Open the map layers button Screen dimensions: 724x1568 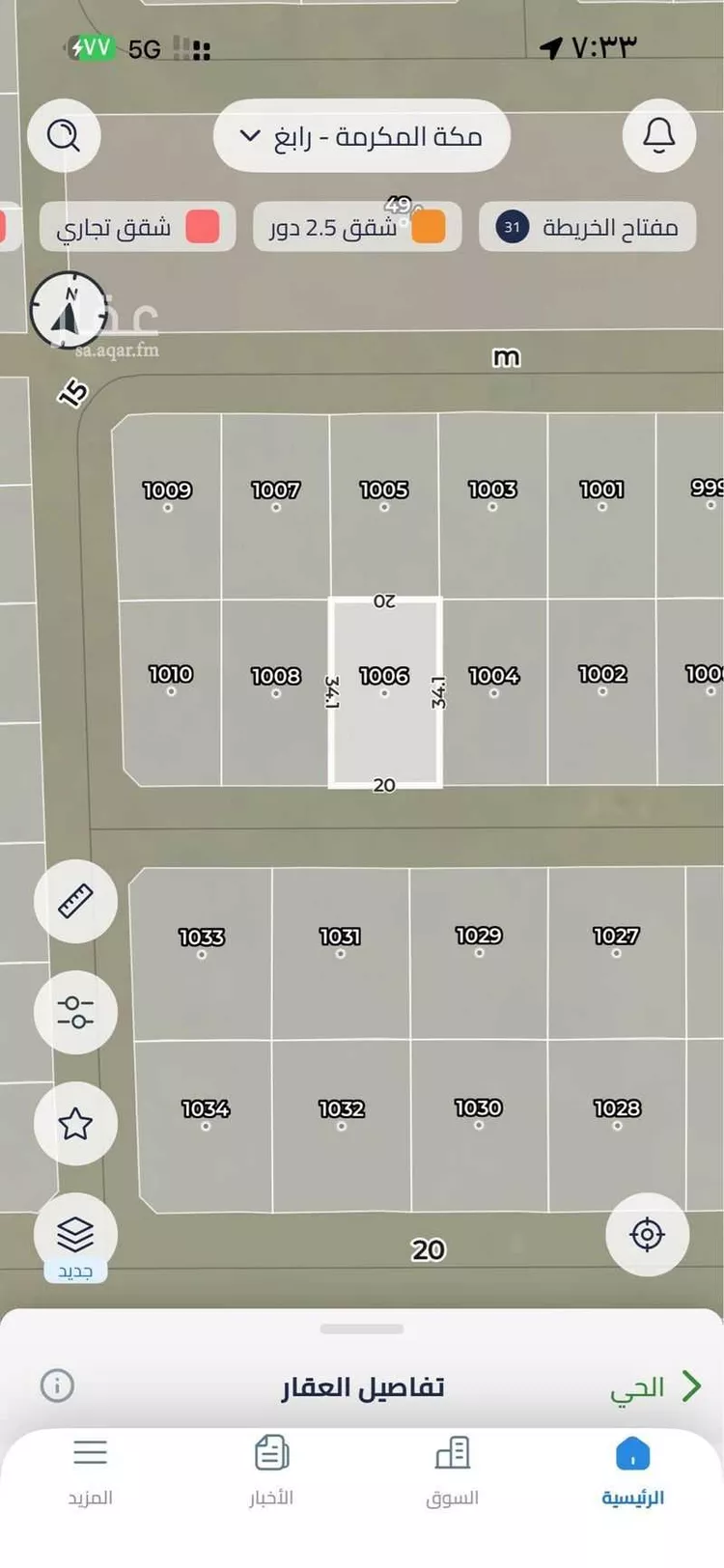[x=75, y=1235]
